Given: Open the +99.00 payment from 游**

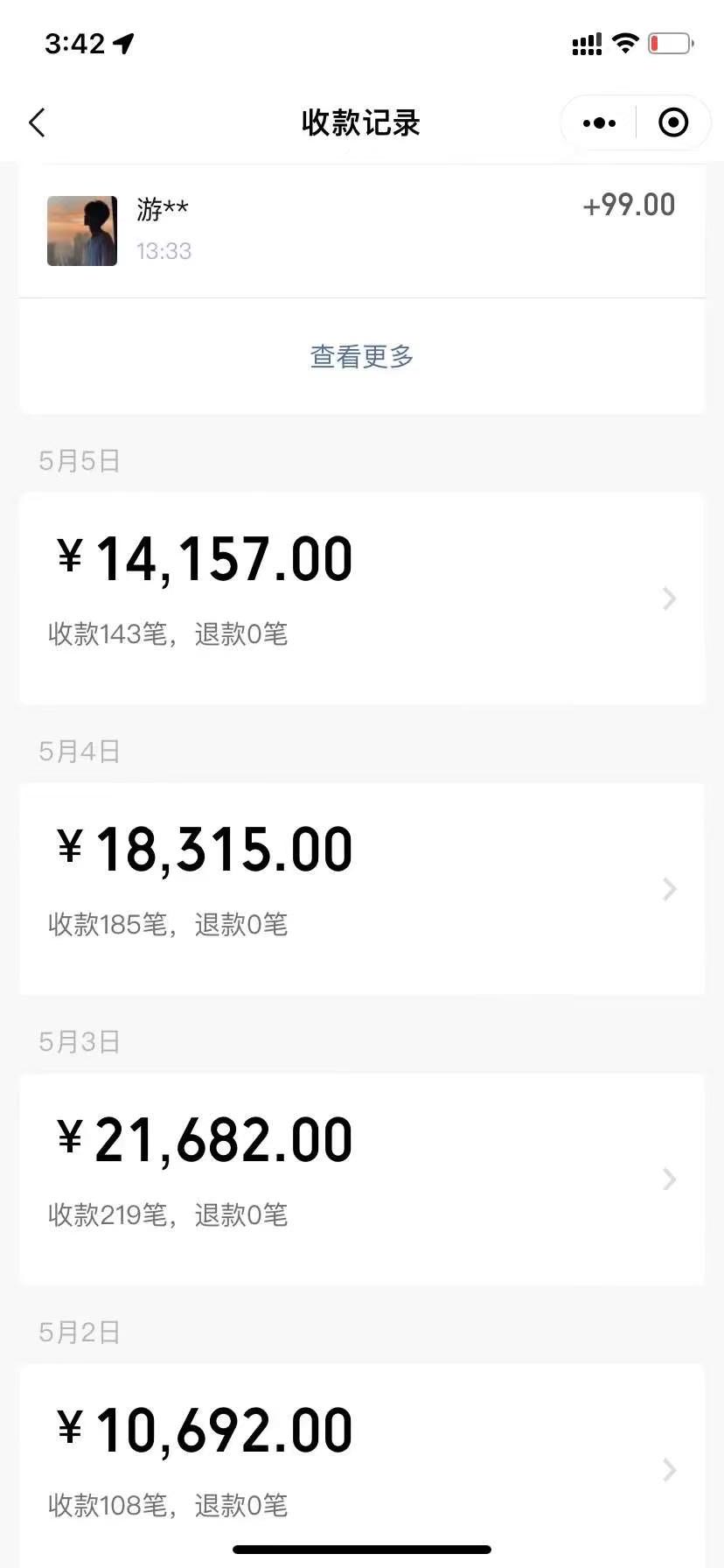Looking at the screenshot, I should 361,229.
